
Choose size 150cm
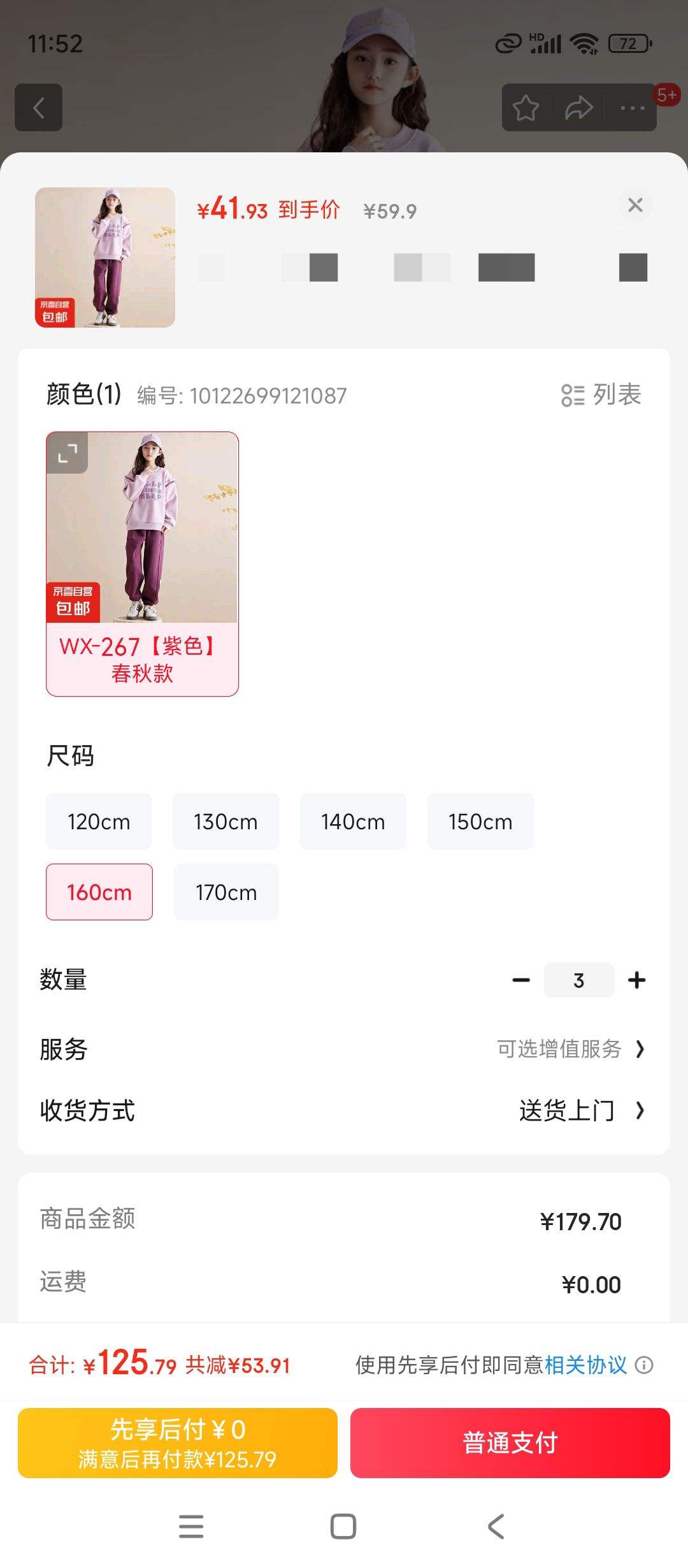(x=480, y=822)
